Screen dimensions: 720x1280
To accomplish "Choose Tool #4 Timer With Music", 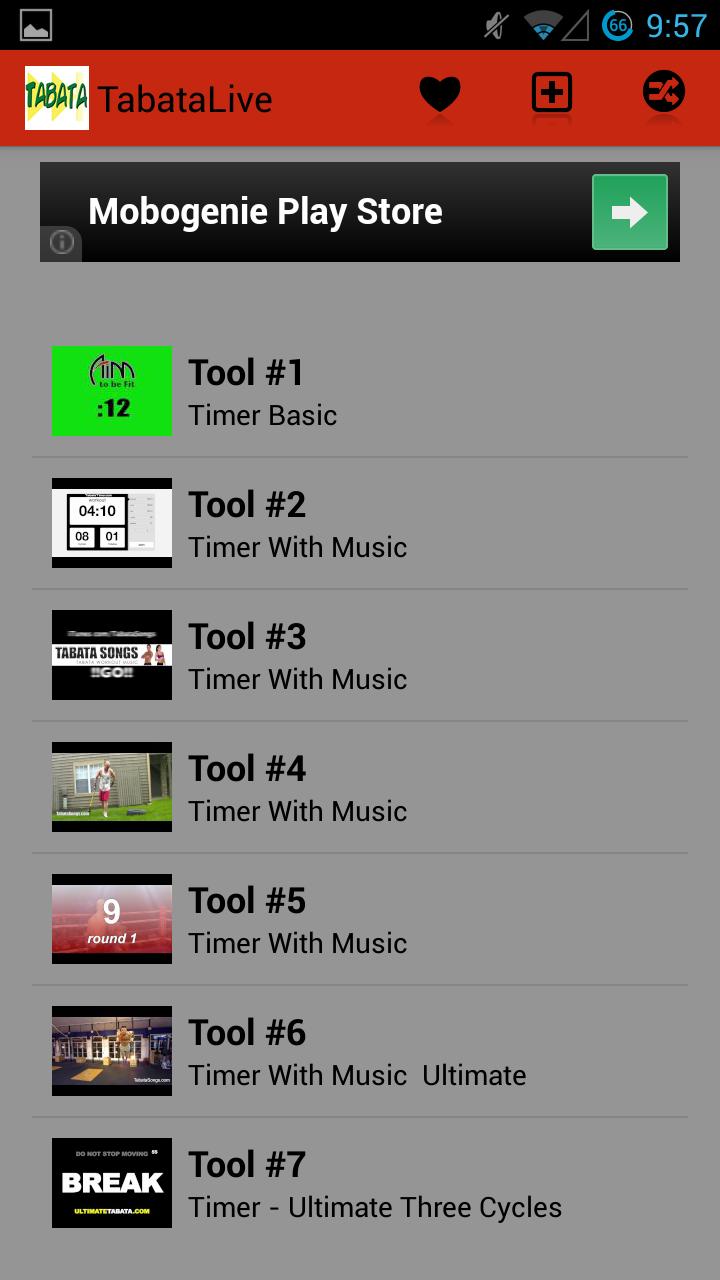I will pos(360,788).
